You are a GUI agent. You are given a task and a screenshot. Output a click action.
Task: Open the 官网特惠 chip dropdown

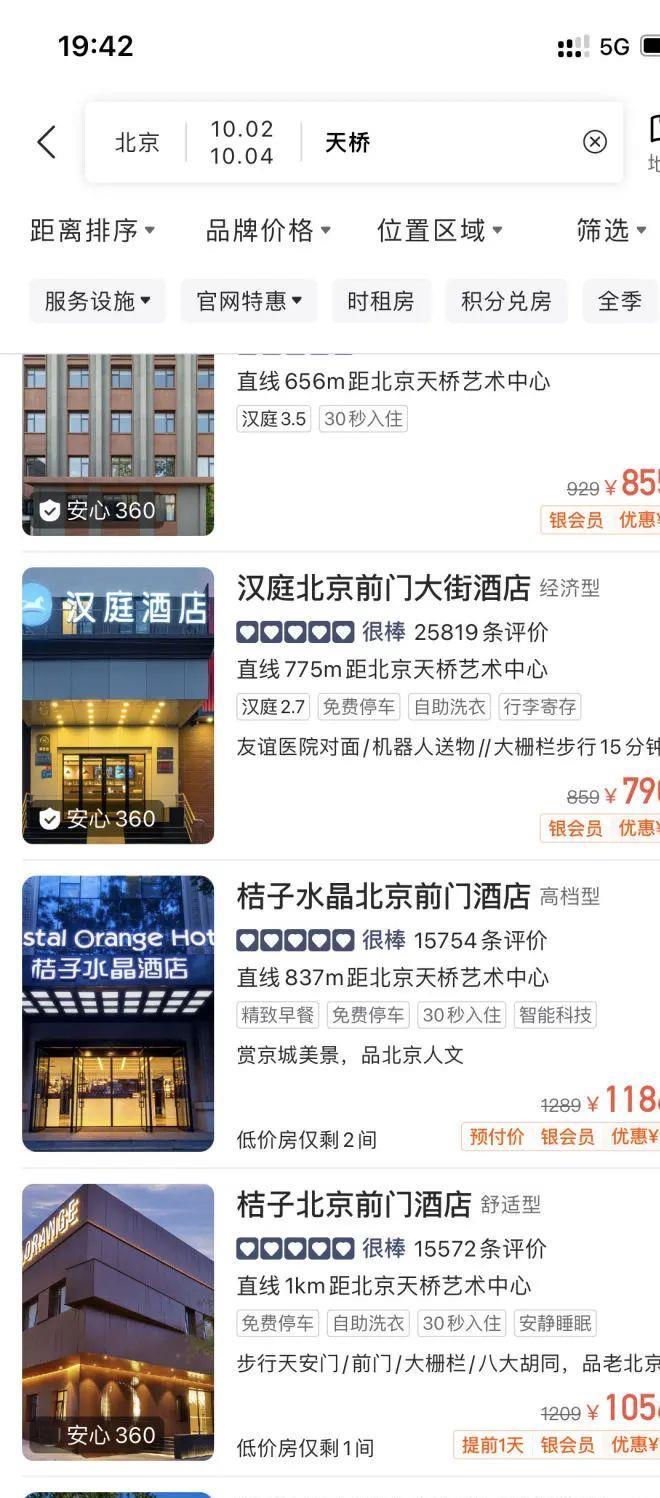click(x=249, y=301)
